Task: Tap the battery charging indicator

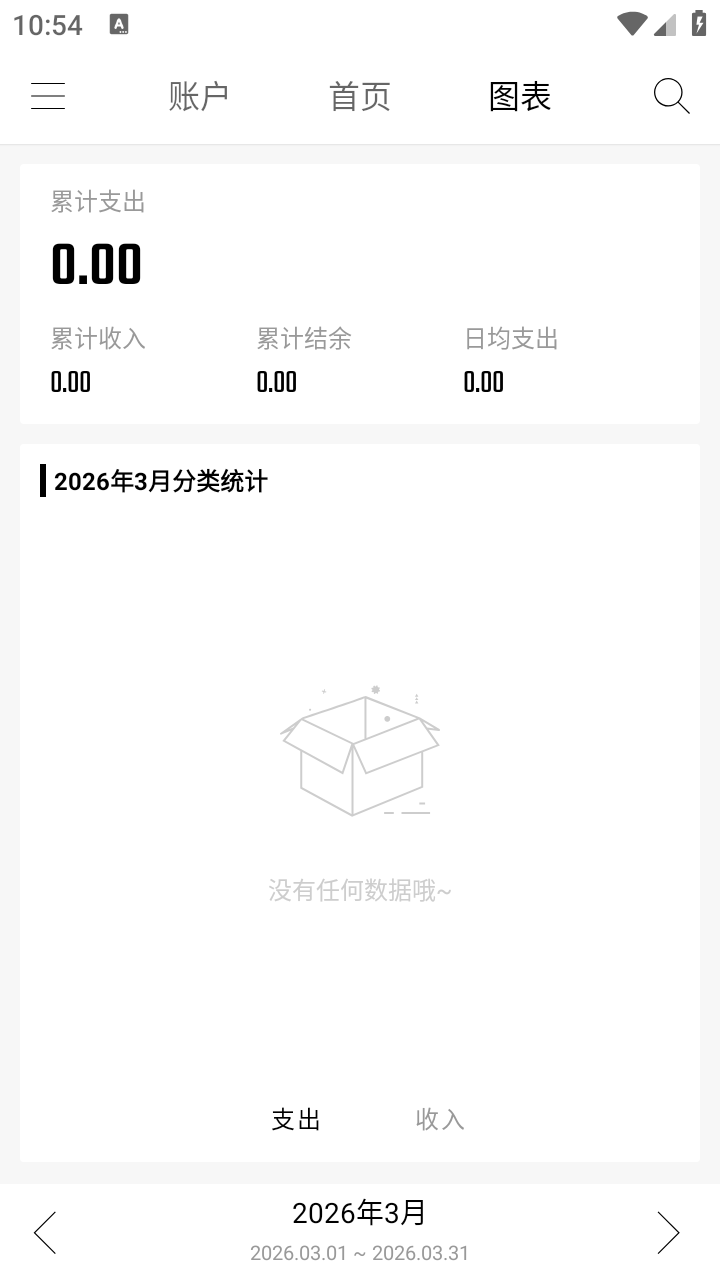Action: click(699, 24)
